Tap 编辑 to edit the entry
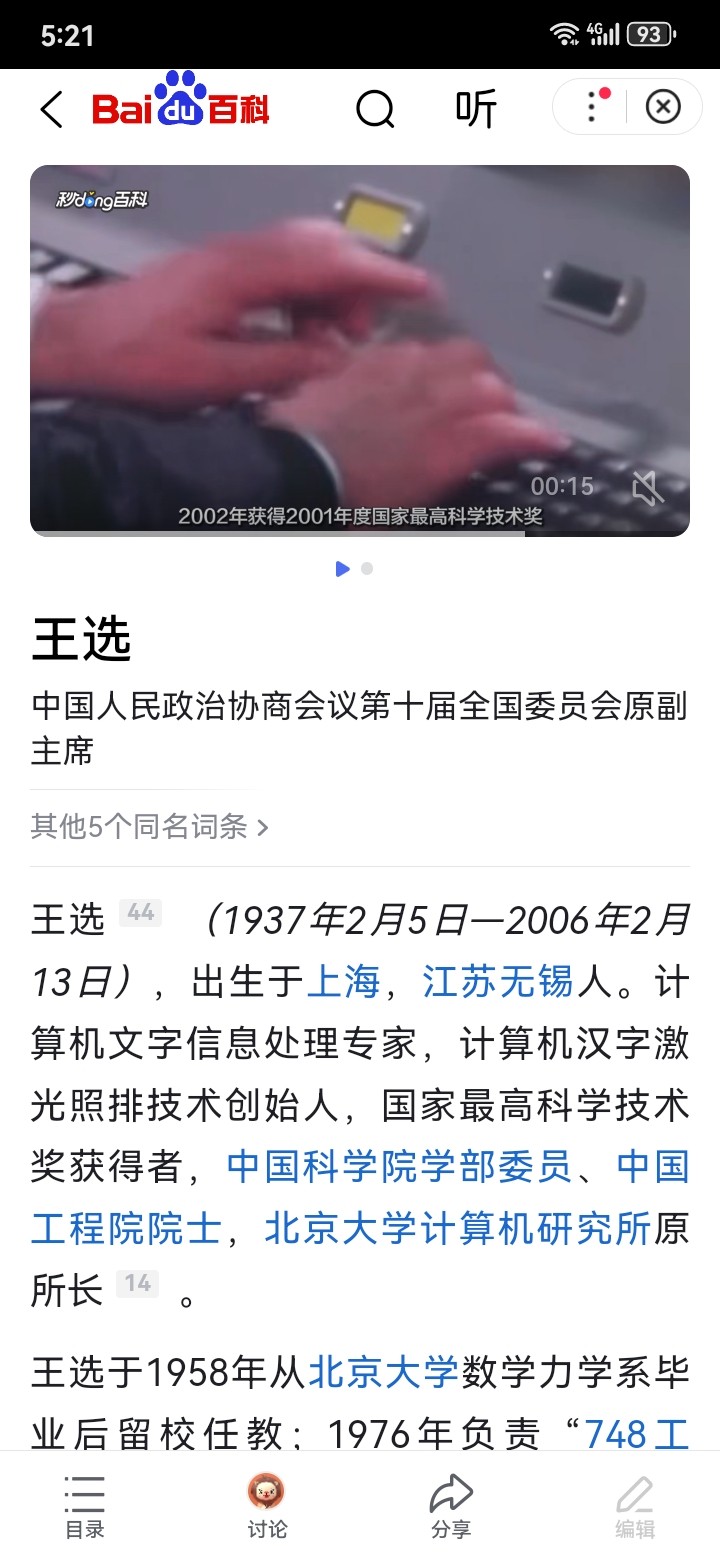Image resolution: width=720 pixels, height=1560 pixels. (x=634, y=1506)
